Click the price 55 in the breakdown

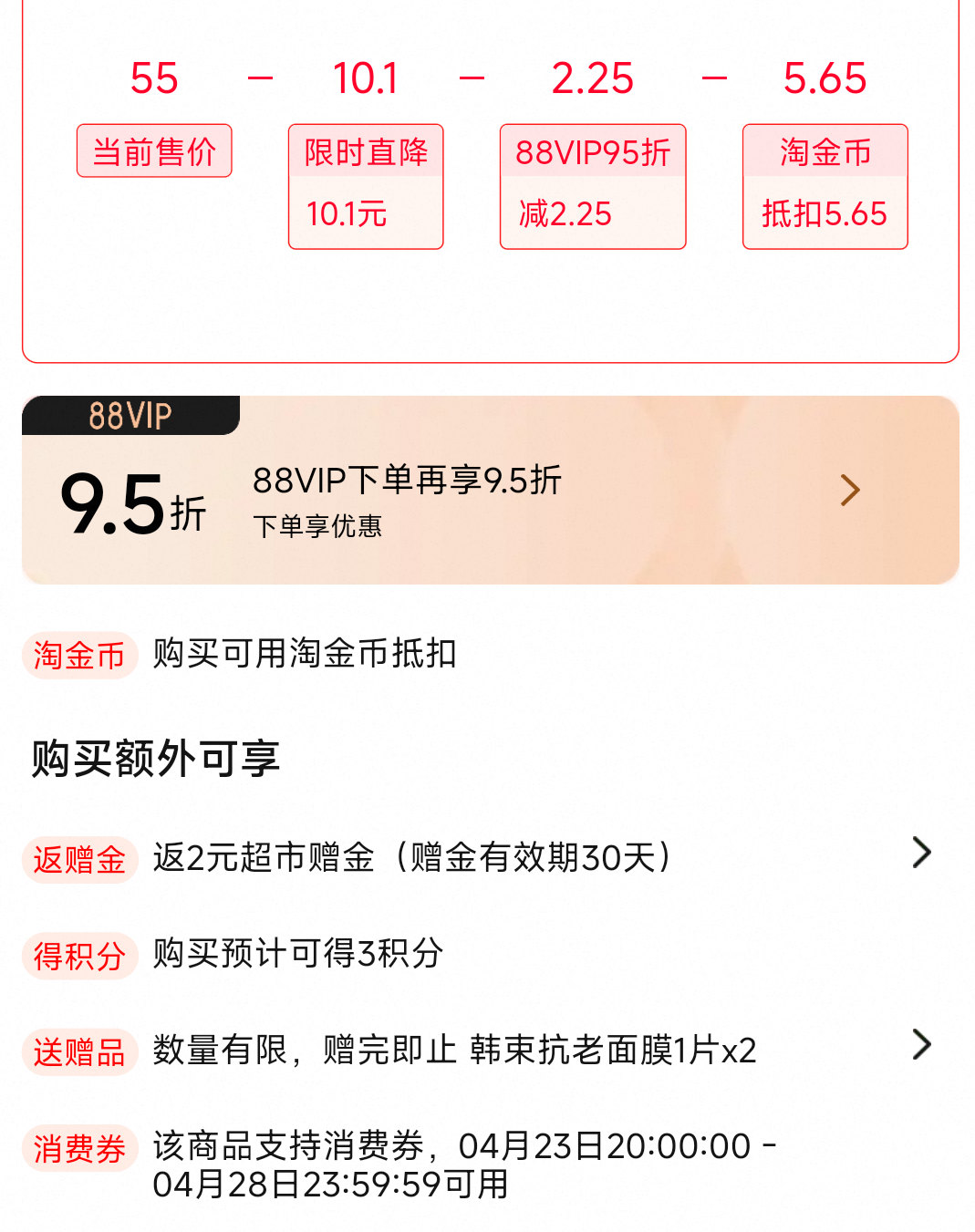pyautogui.click(x=155, y=78)
